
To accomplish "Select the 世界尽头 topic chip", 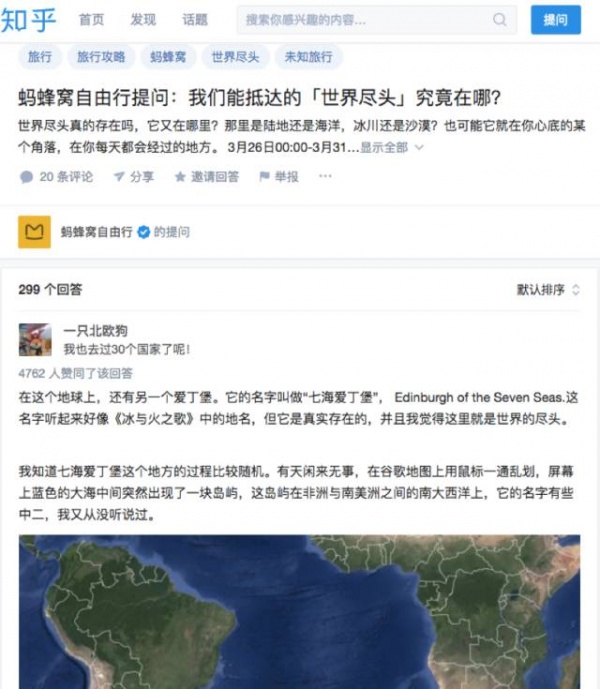I will 236,58.
